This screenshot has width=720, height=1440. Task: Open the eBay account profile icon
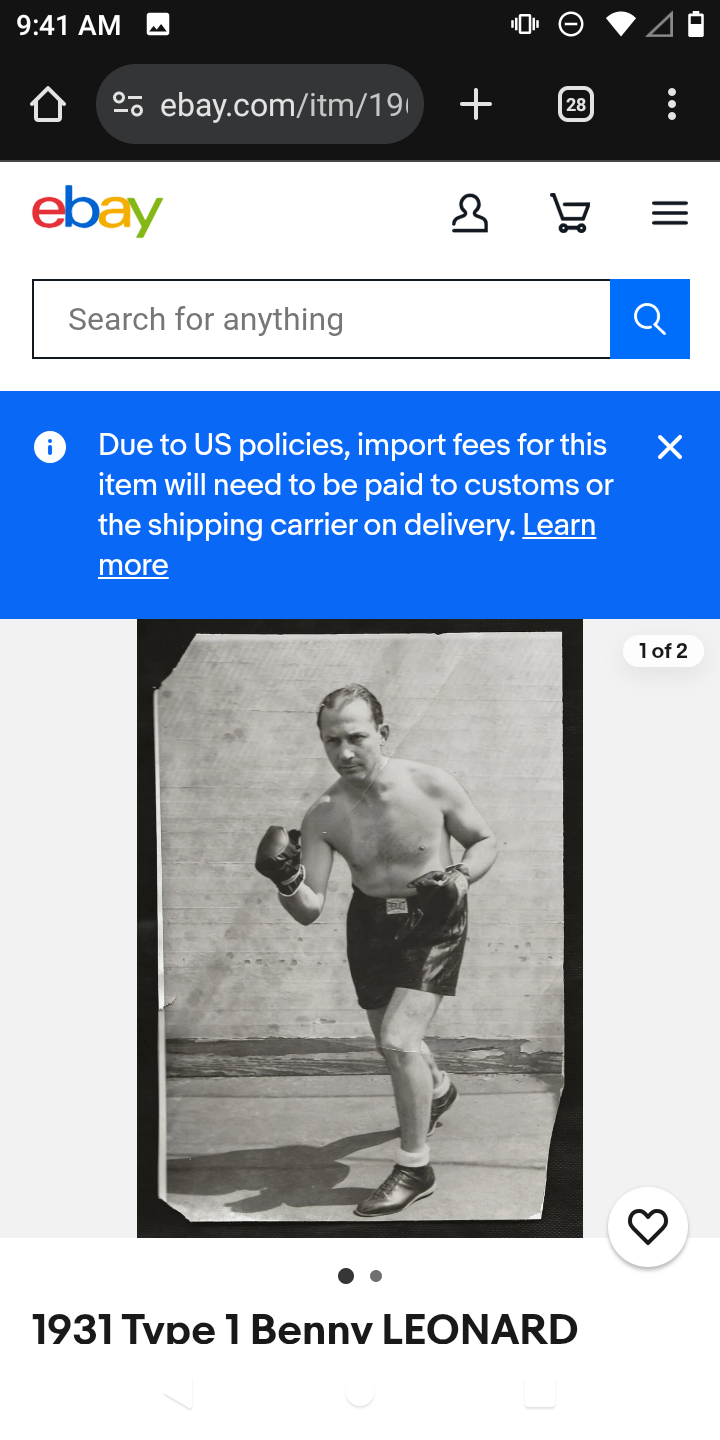pos(469,214)
